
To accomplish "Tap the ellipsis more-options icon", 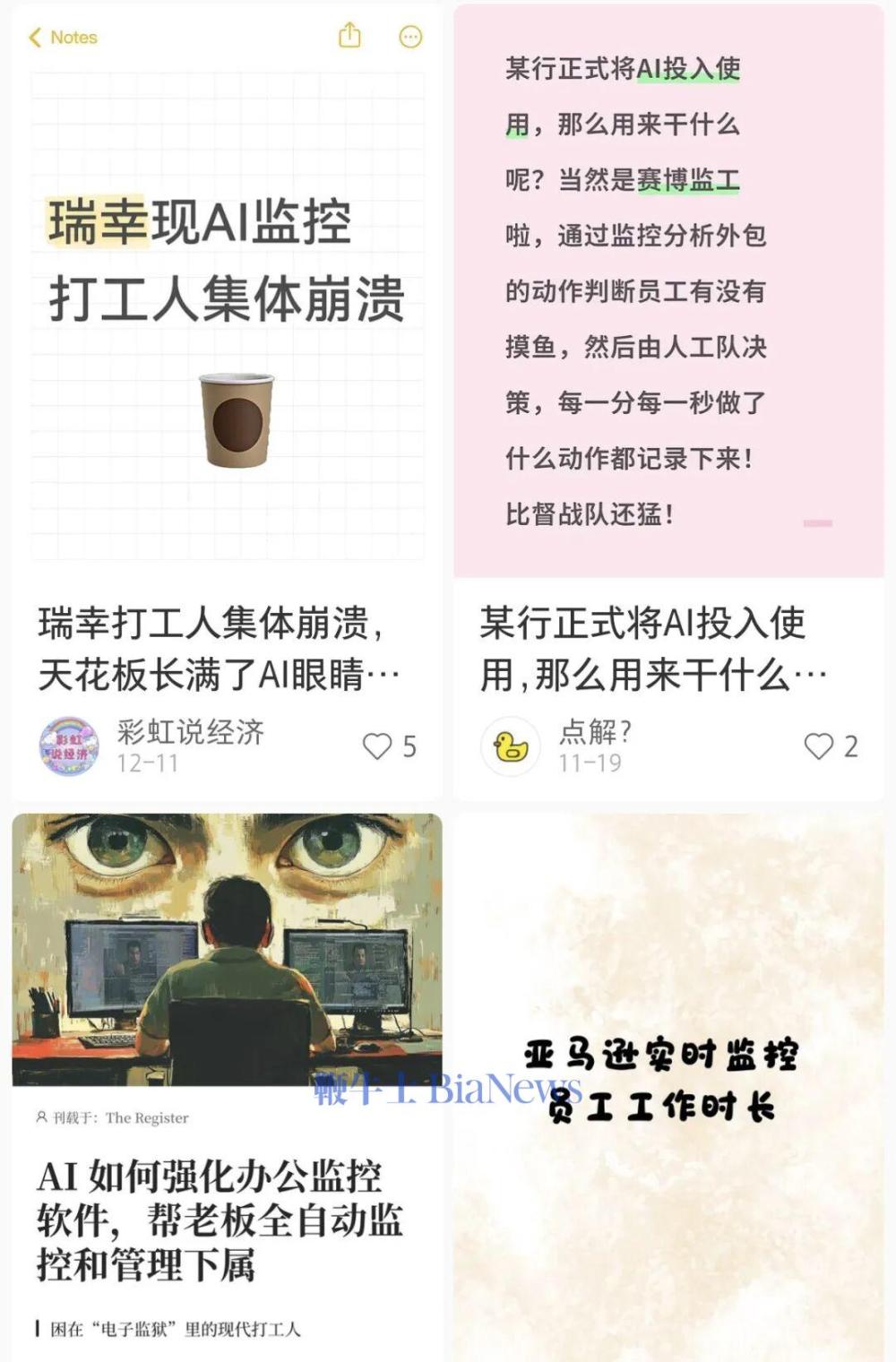I will point(409,36).
